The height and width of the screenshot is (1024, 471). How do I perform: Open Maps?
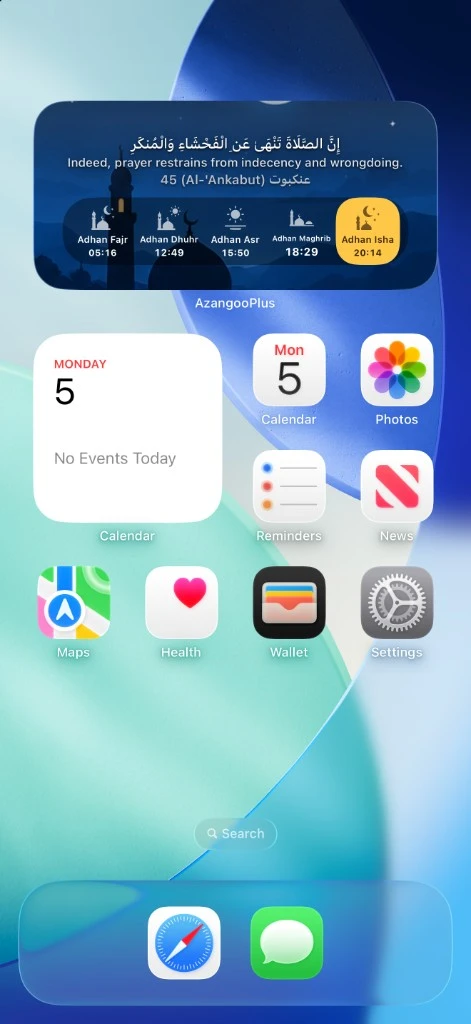click(x=74, y=603)
